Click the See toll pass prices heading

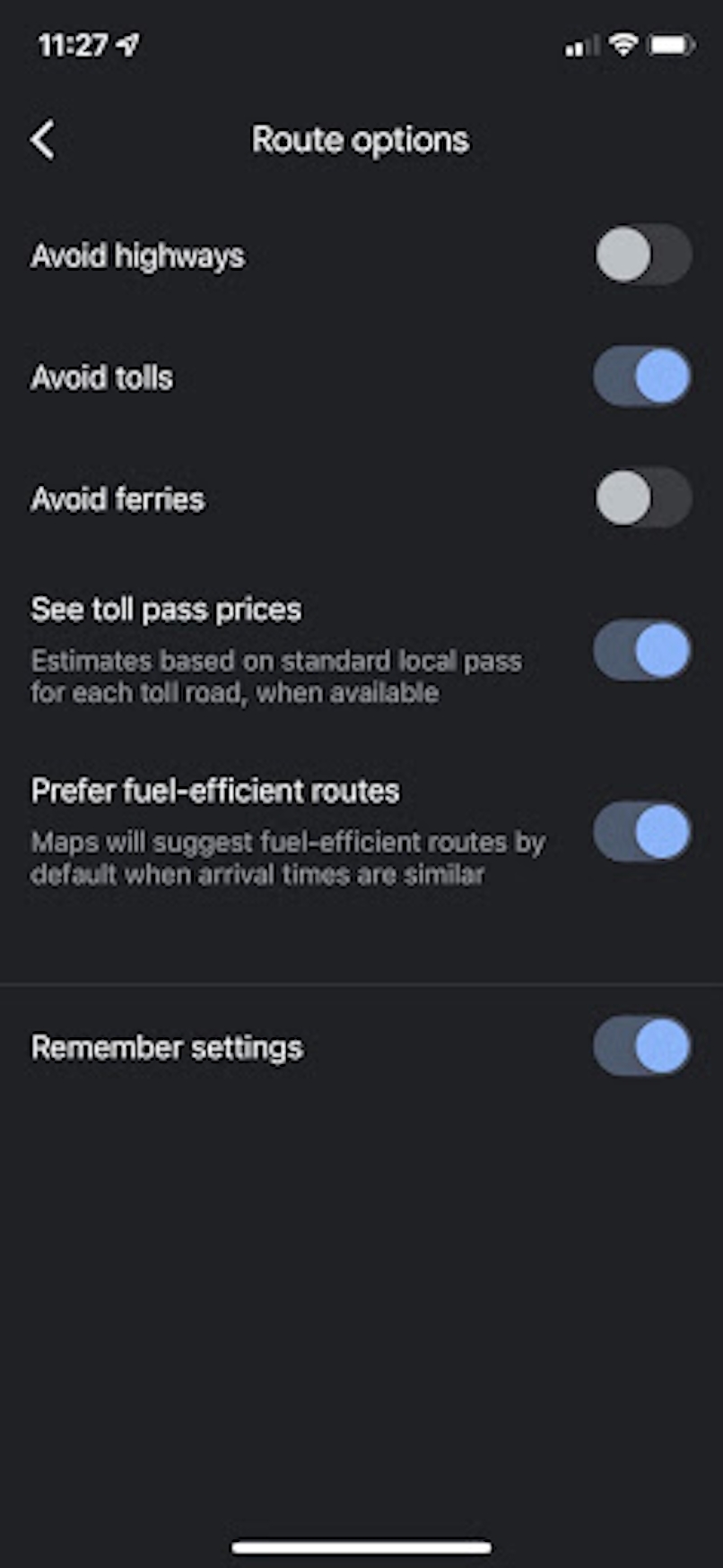point(166,609)
